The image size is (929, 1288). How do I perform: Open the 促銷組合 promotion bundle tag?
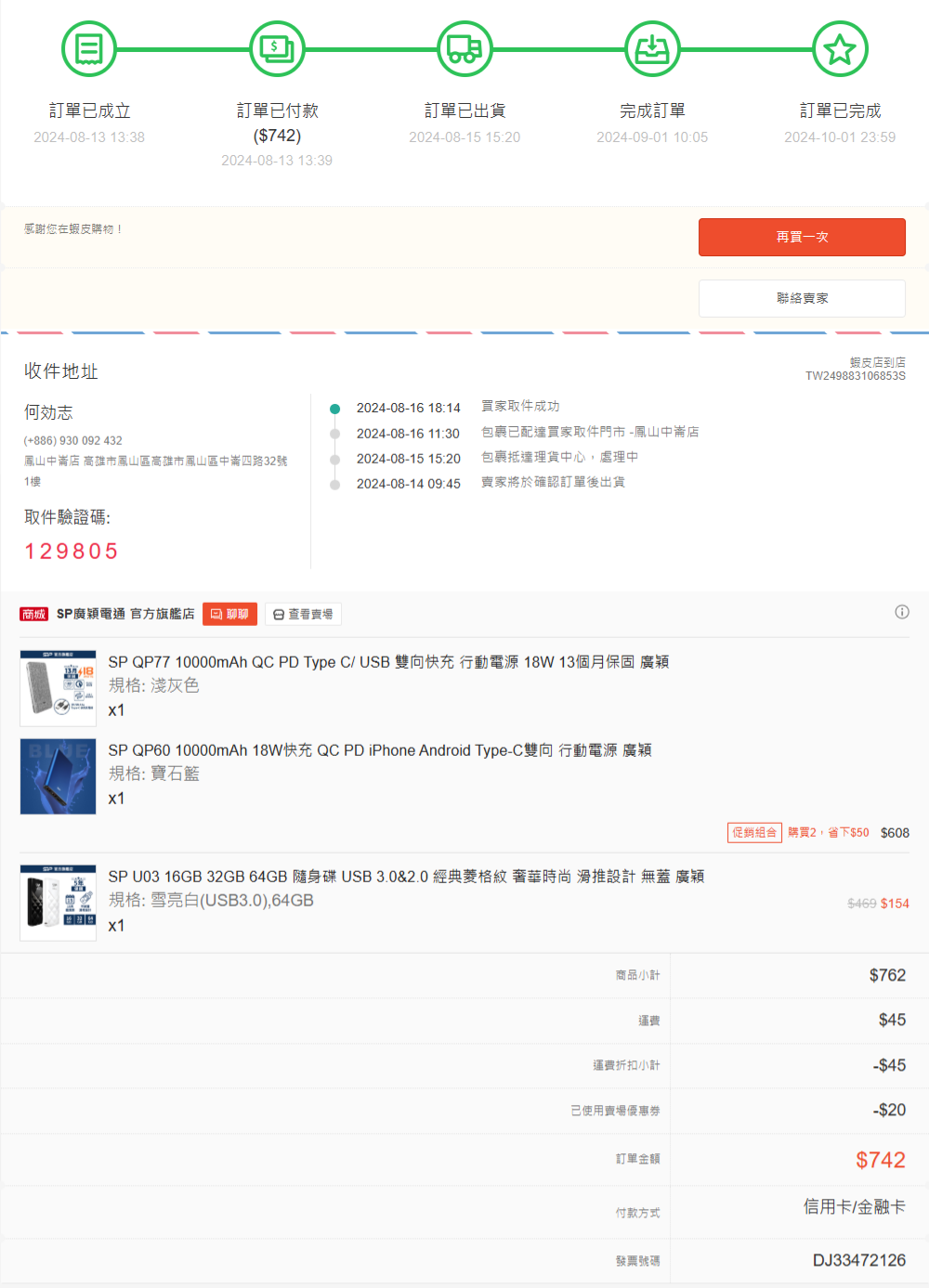click(754, 832)
